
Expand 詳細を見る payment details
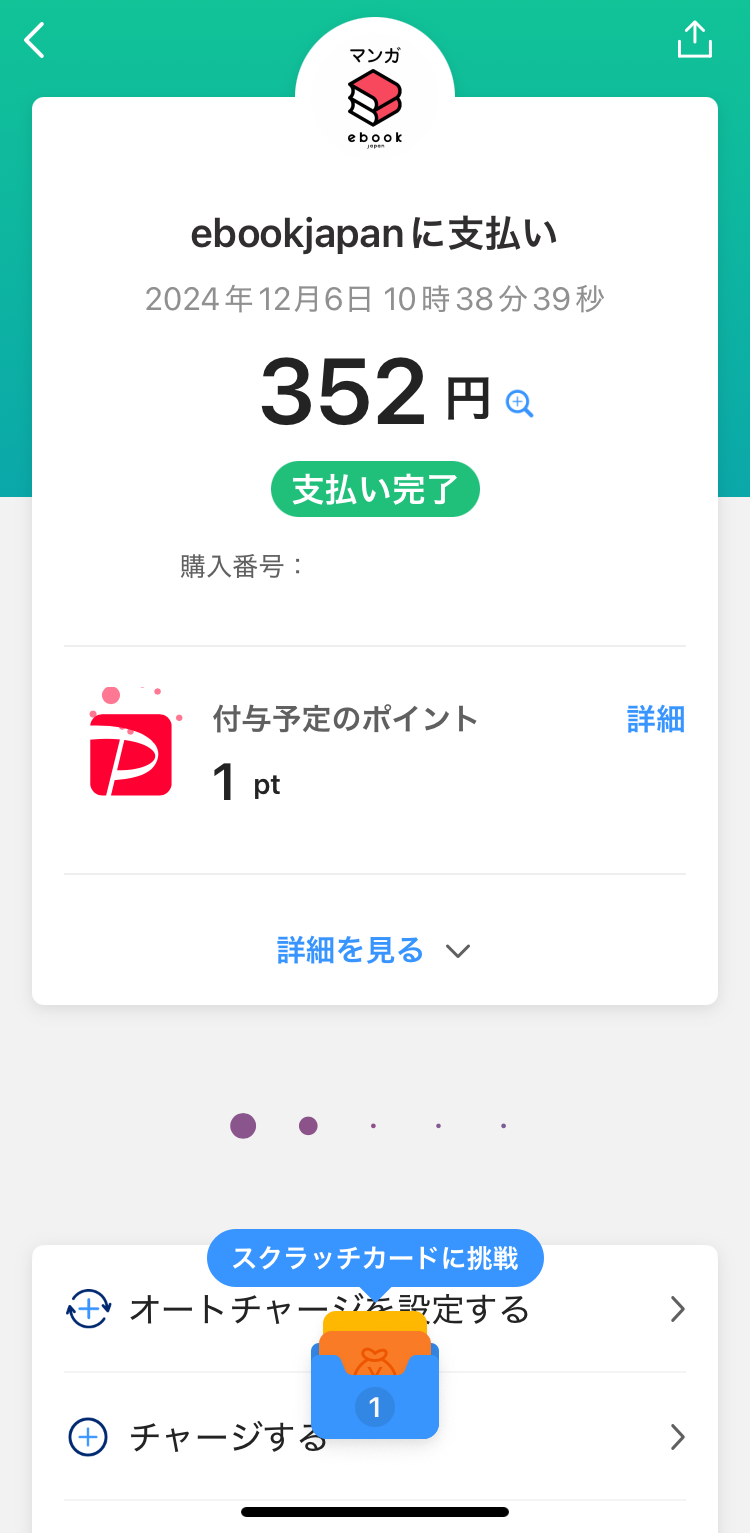[374, 950]
